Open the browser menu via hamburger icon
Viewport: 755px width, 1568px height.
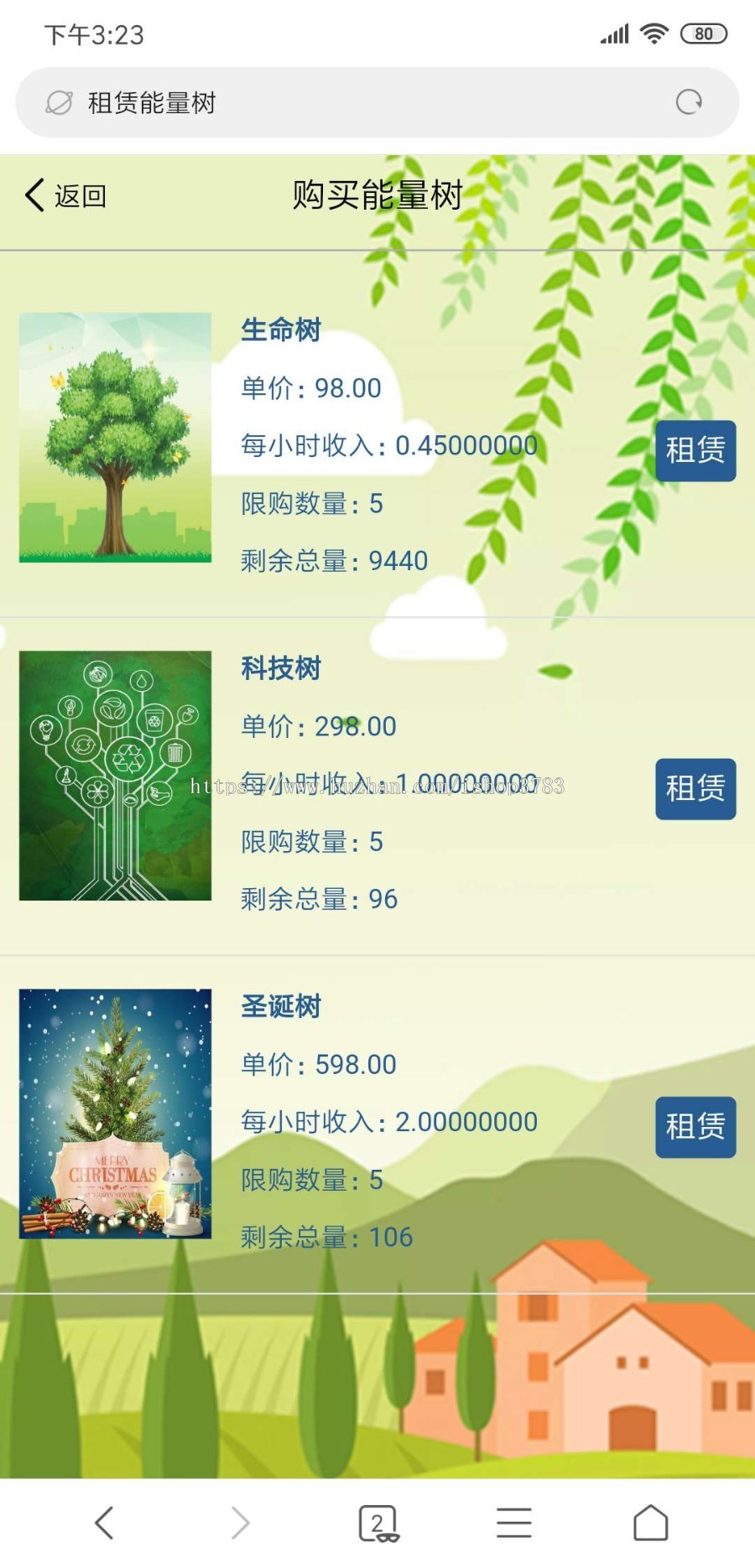tap(514, 1522)
